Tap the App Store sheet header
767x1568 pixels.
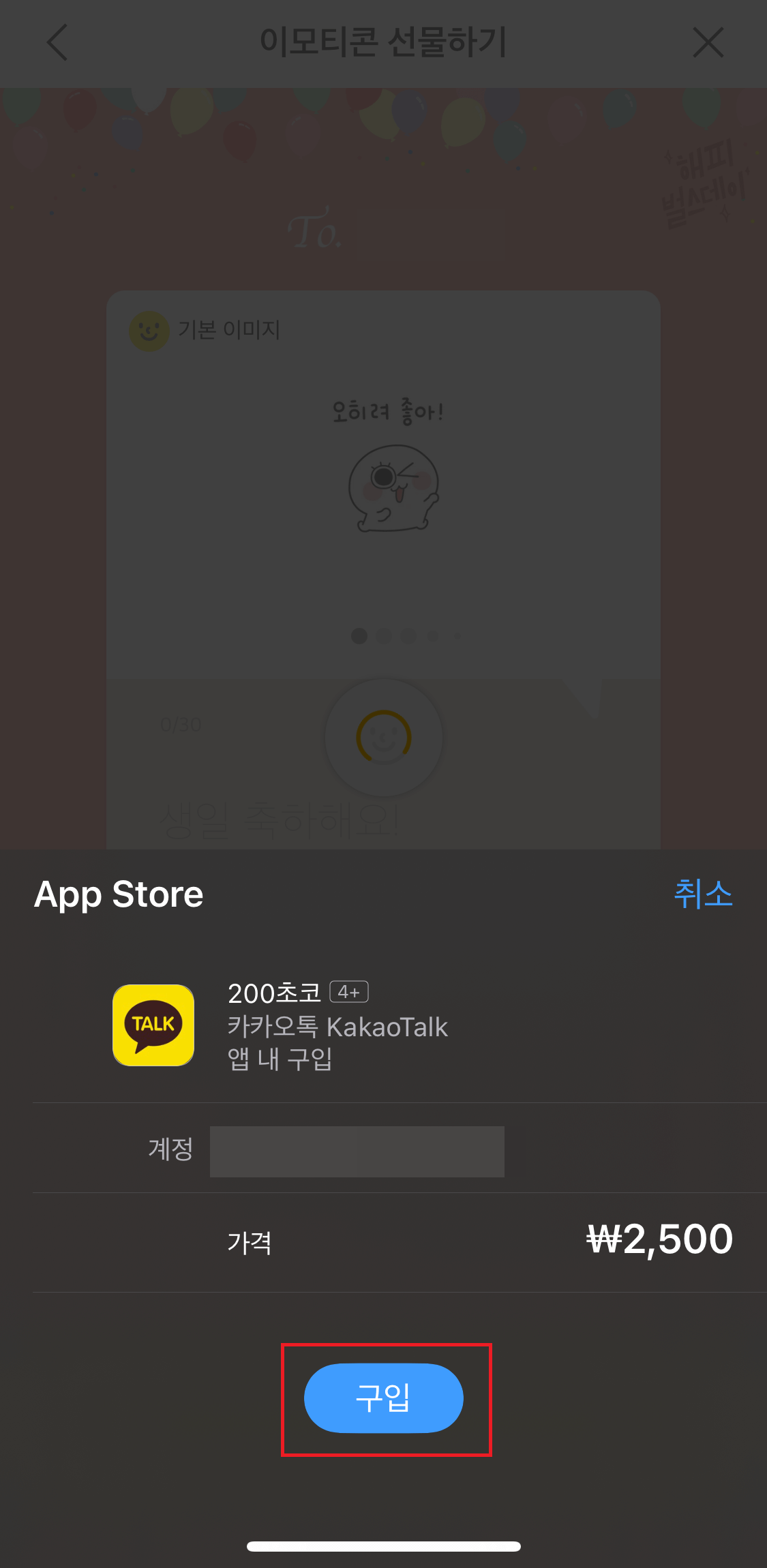(117, 894)
